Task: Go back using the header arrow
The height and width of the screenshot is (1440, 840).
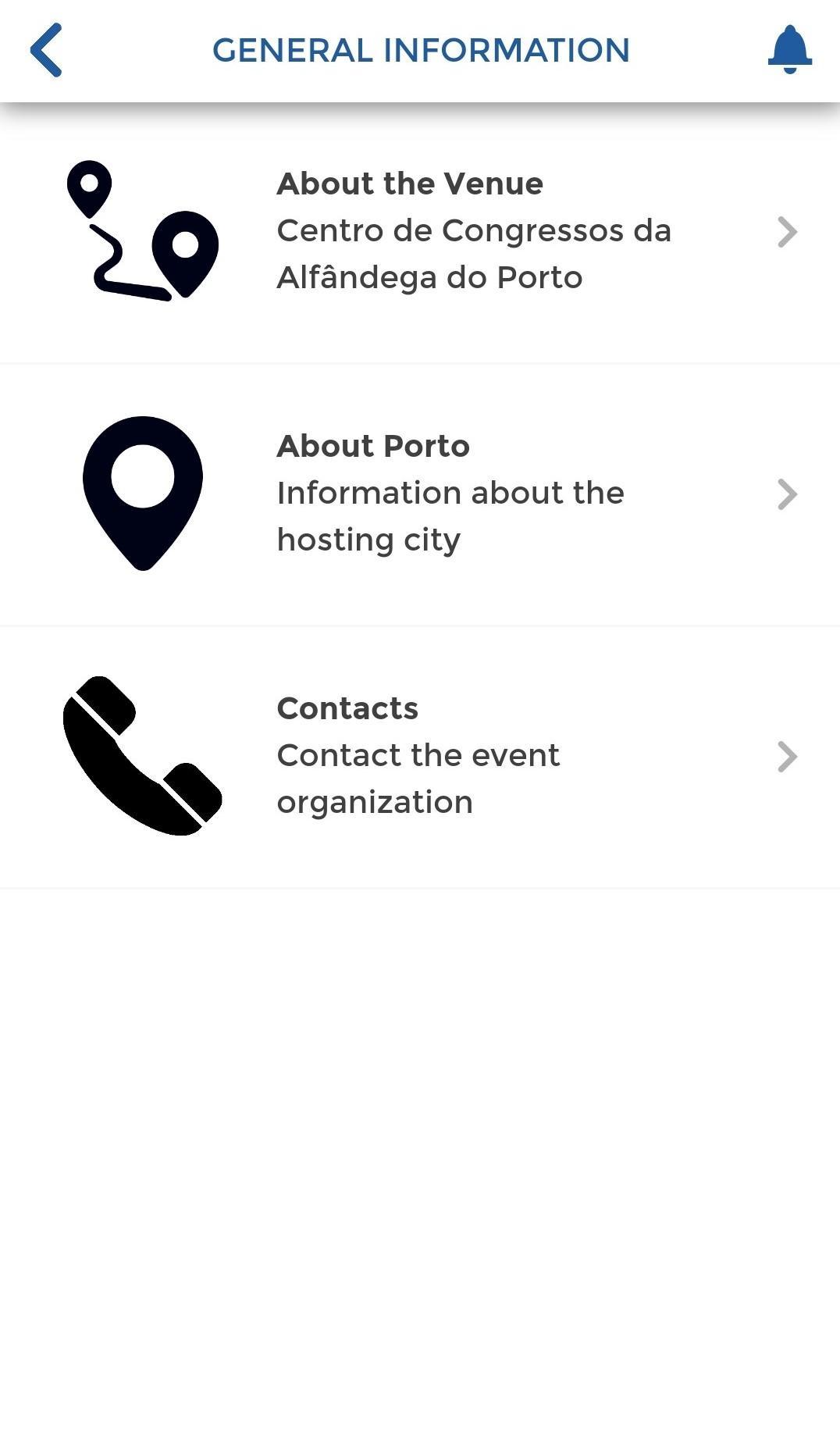Action: (x=46, y=50)
